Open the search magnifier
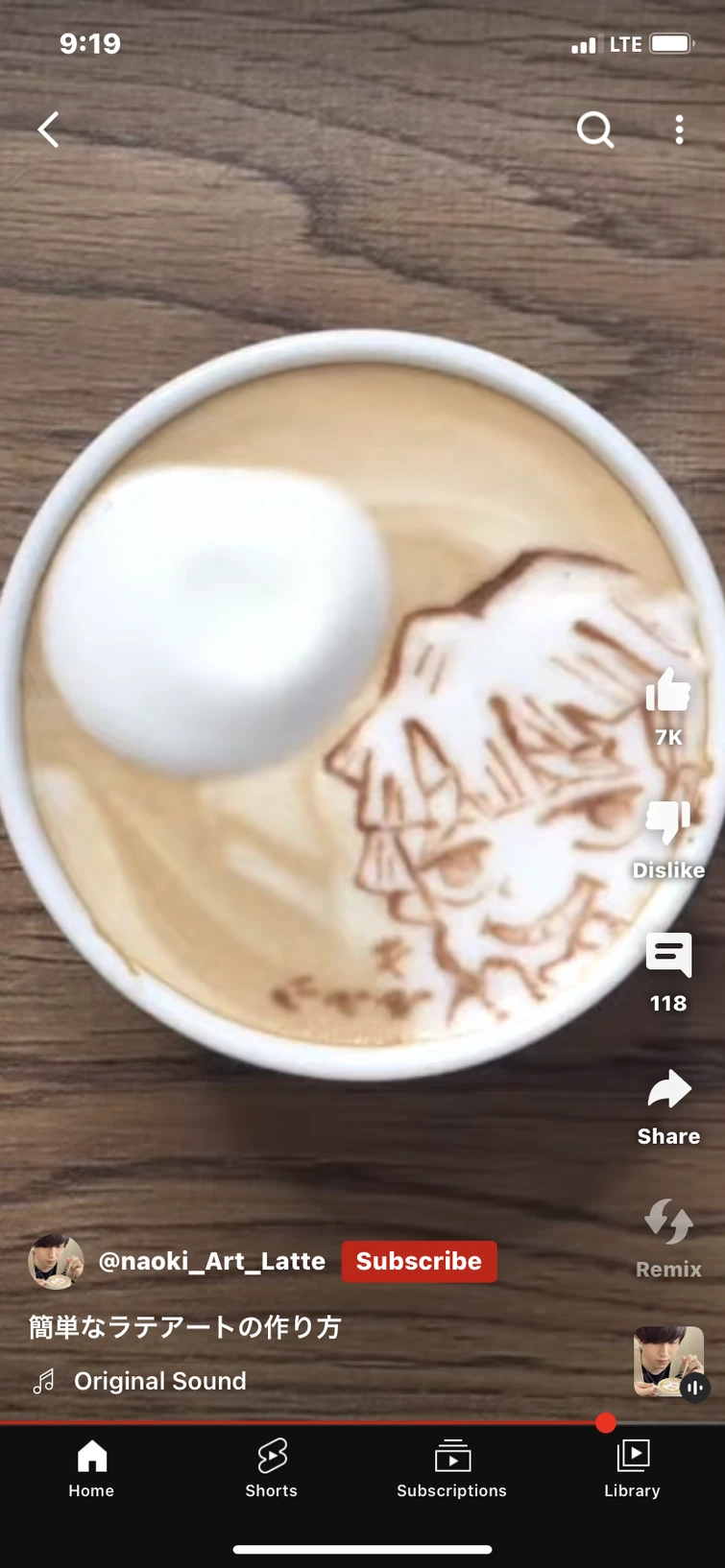The height and width of the screenshot is (1568, 725). tap(595, 130)
